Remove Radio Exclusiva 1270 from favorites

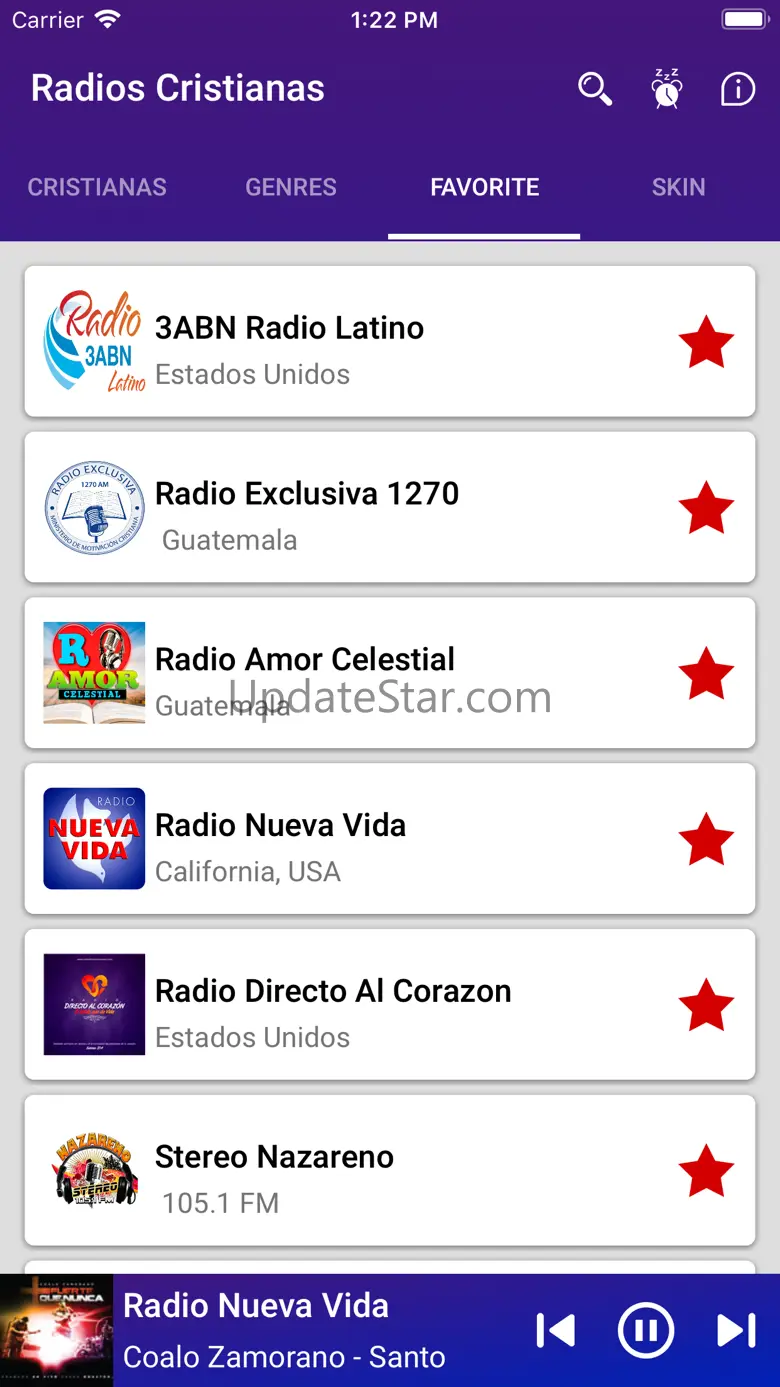pyautogui.click(x=706, y=508)
